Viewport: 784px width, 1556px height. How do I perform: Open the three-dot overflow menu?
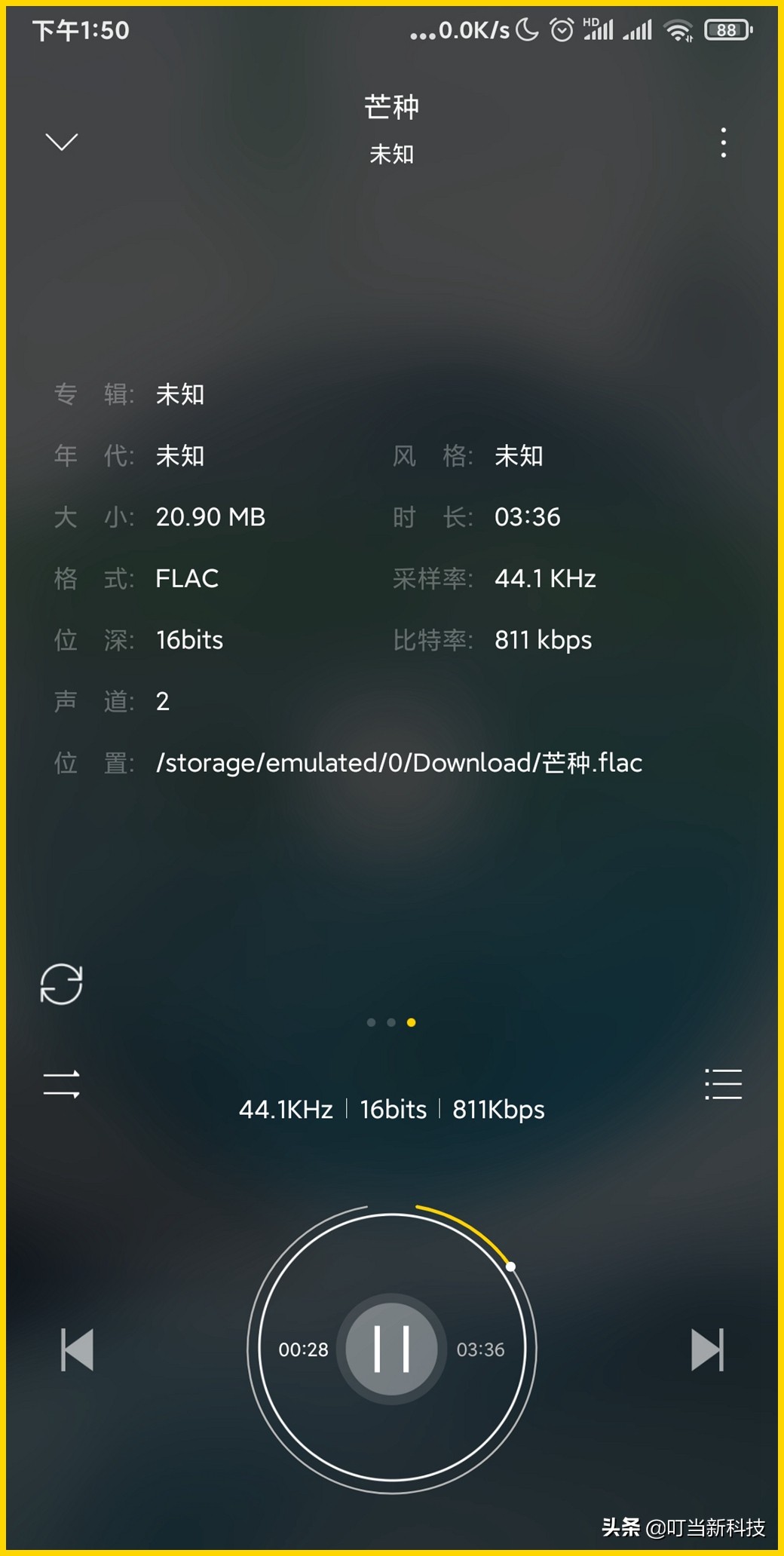(x=722, y=142)
